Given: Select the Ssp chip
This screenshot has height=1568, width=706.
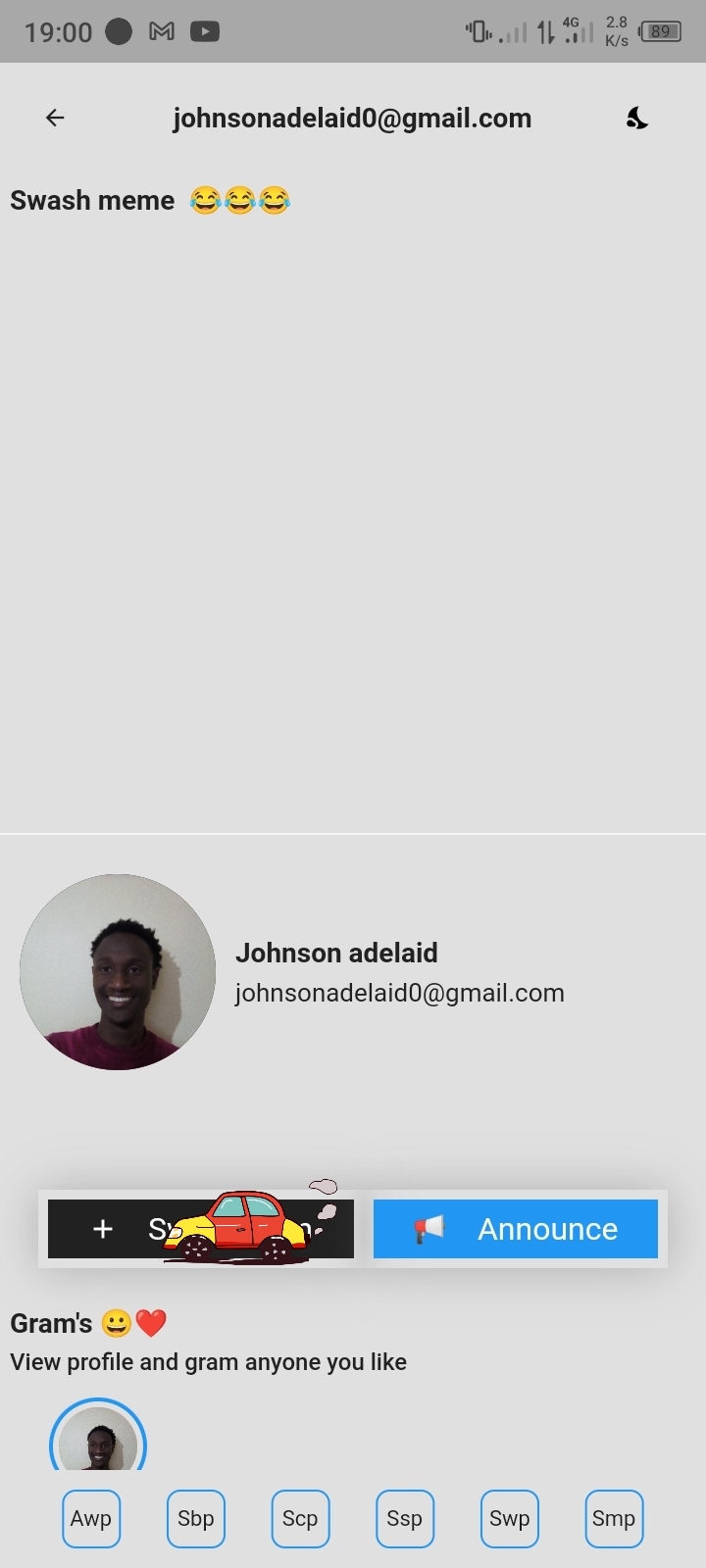Looking at the screenshot, I should [405, 1518].
